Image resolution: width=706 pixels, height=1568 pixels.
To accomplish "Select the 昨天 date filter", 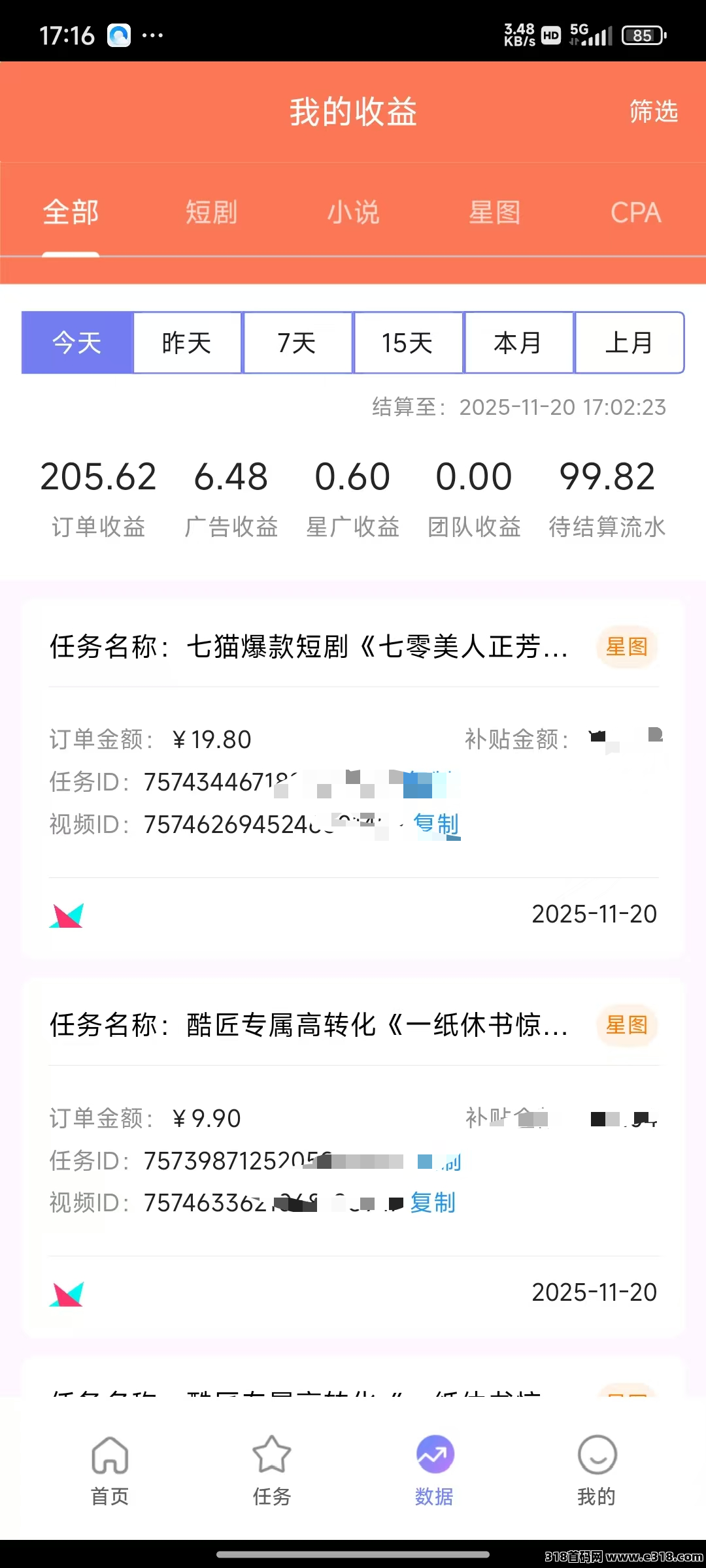I will 187,342.
